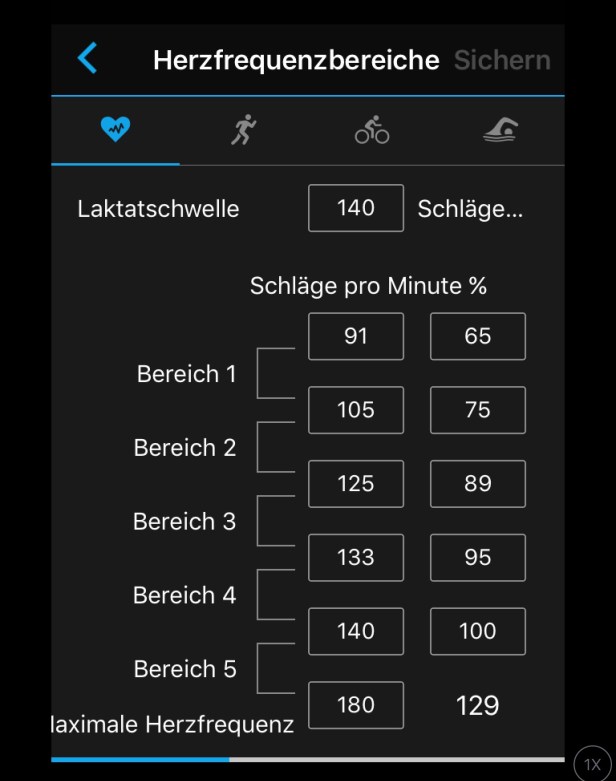Change the bpm field showing 105
The height and width of the screenshot is (781, 616).
point(356,410)
